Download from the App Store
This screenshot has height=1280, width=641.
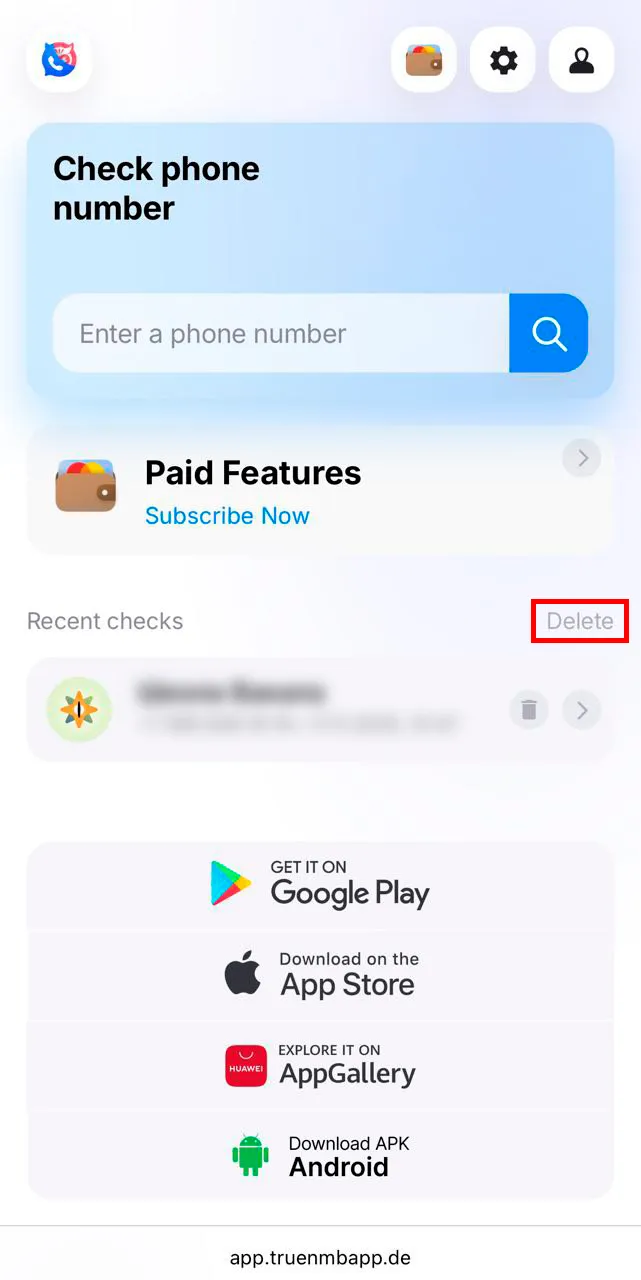[320, 974]
